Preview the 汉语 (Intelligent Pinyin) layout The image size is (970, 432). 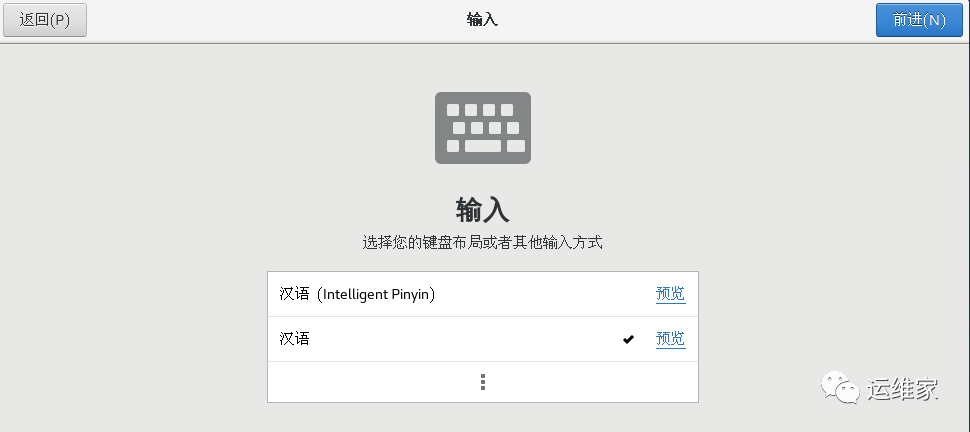[x=670, y=294]
